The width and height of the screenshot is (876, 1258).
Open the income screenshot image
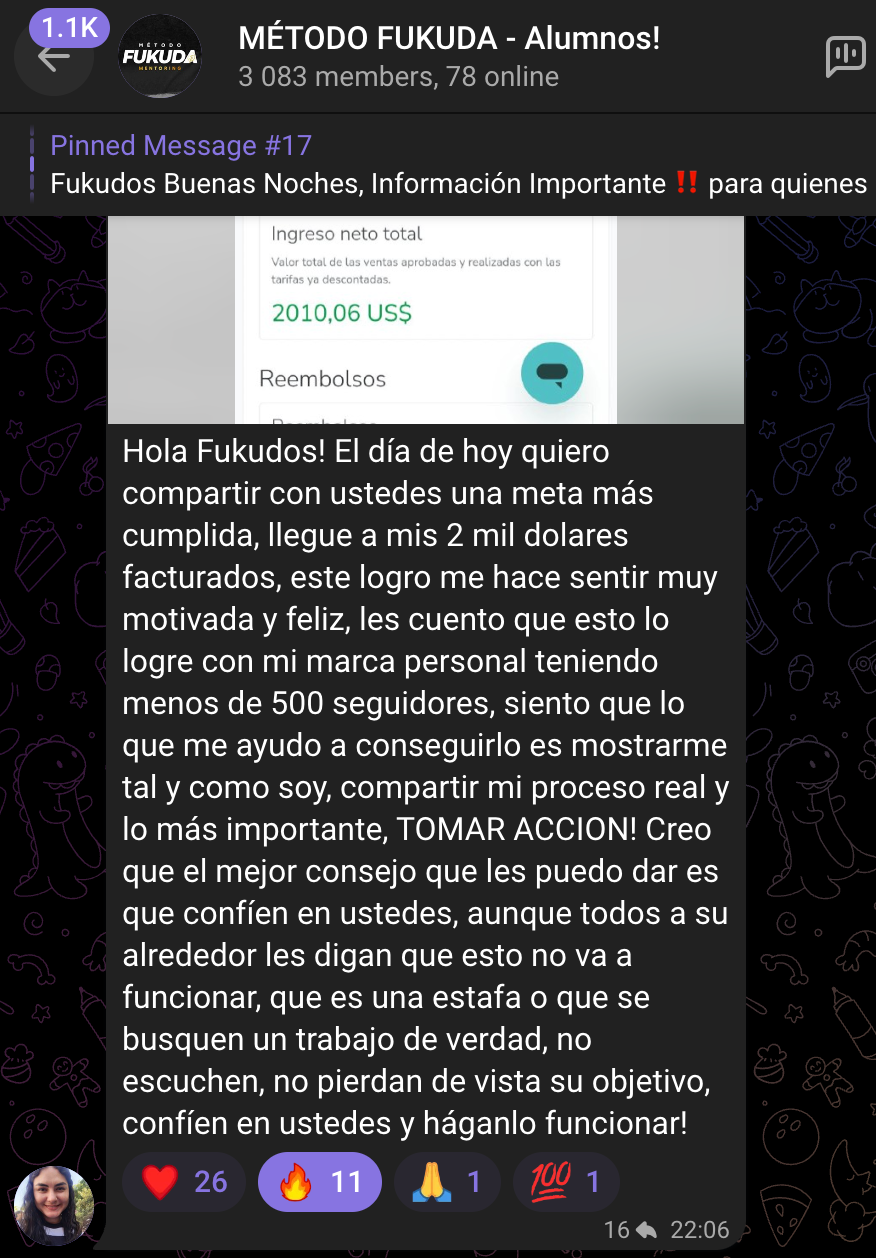coord(425,320)
